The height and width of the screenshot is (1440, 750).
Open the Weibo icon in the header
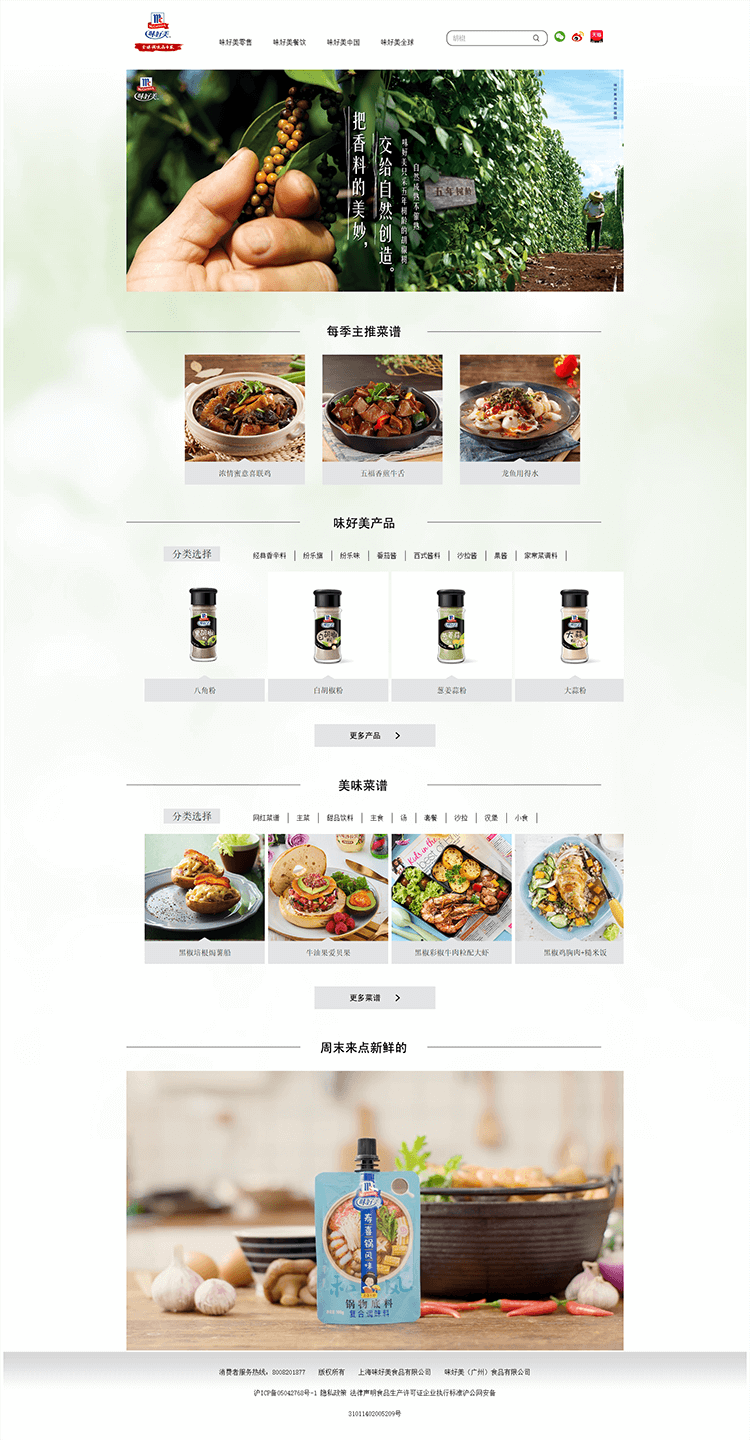point(577,37)
